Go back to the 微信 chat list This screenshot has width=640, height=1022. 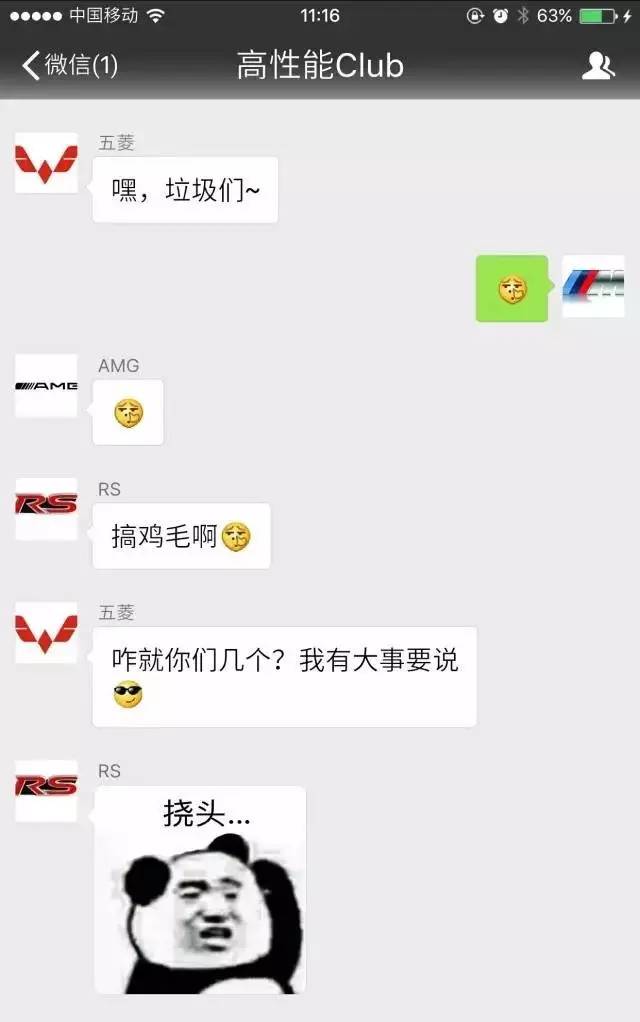68,66
